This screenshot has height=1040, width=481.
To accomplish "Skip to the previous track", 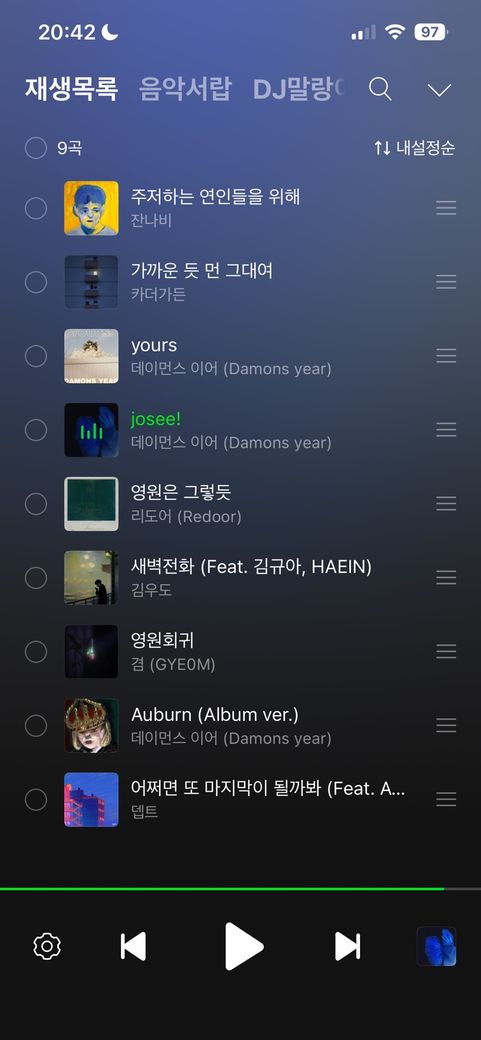I will [133, 946].
